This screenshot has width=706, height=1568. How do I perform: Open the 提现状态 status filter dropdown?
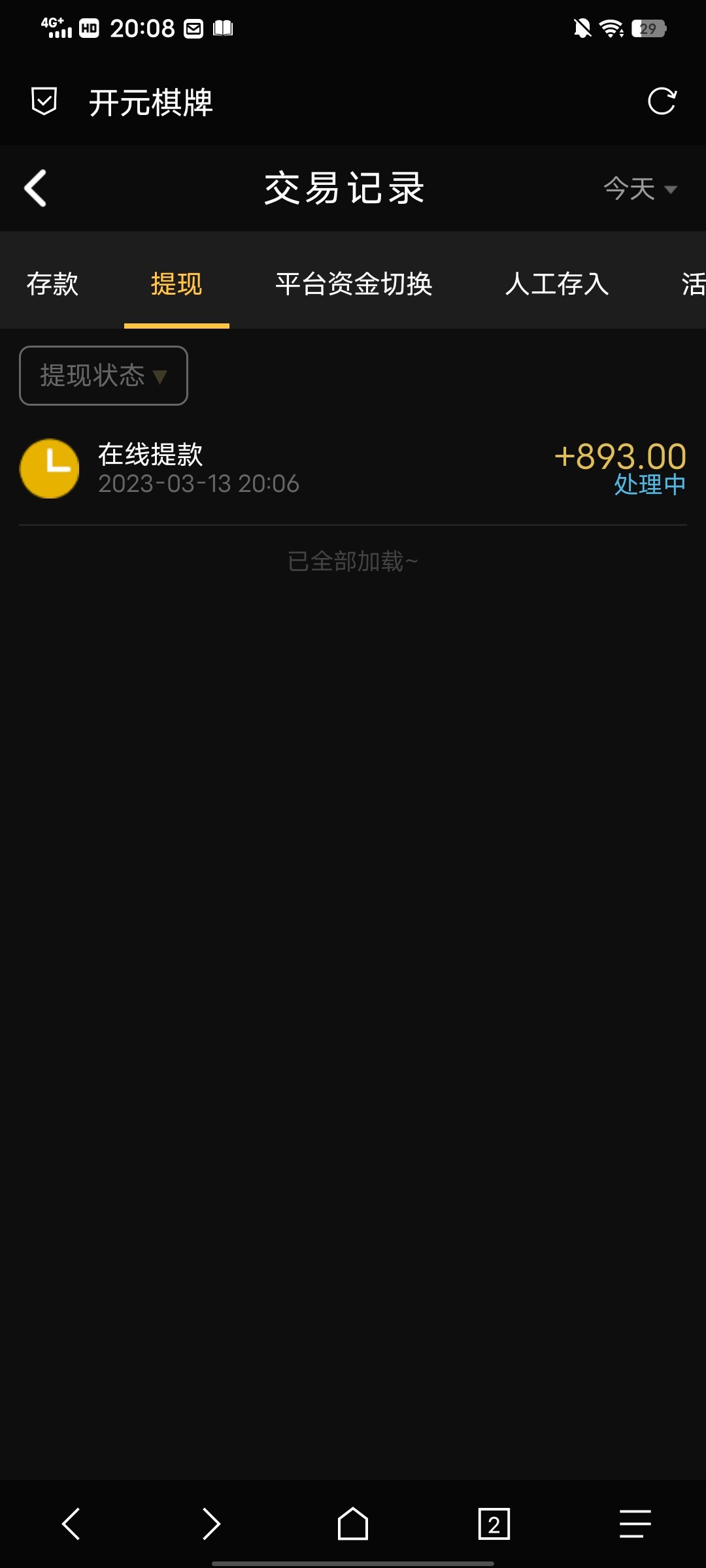pyautogui.click(x=103, y=376)
